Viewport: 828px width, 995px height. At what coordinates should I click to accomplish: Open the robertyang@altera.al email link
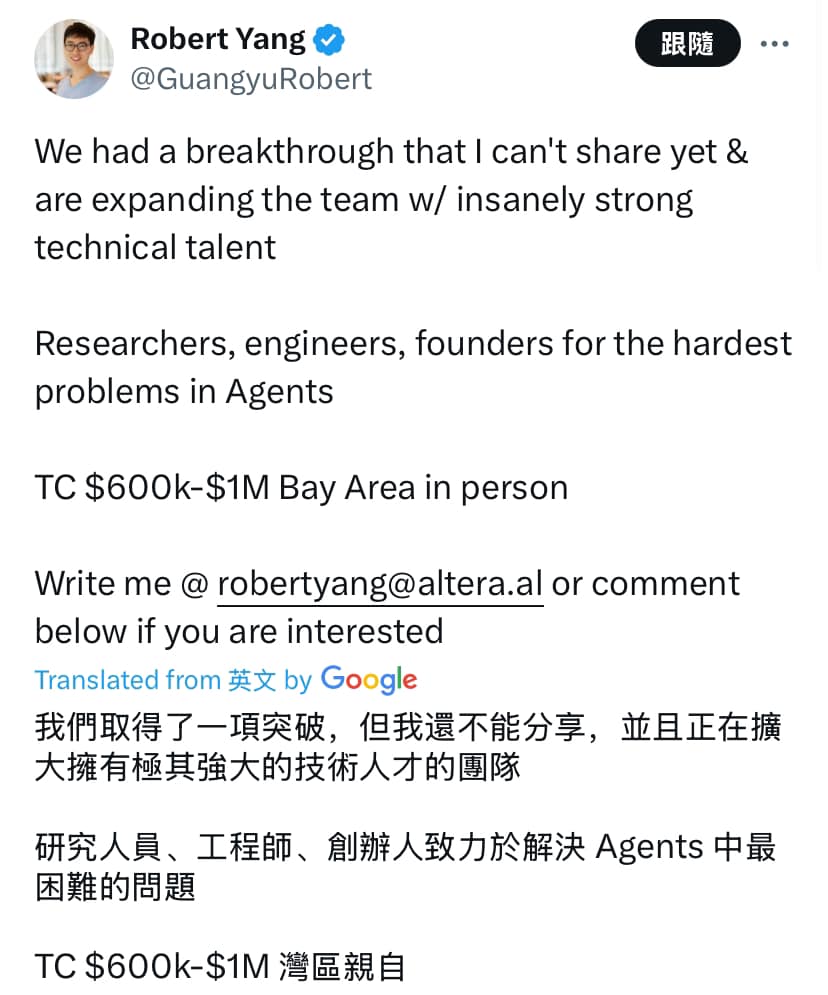tap(380, 584)
